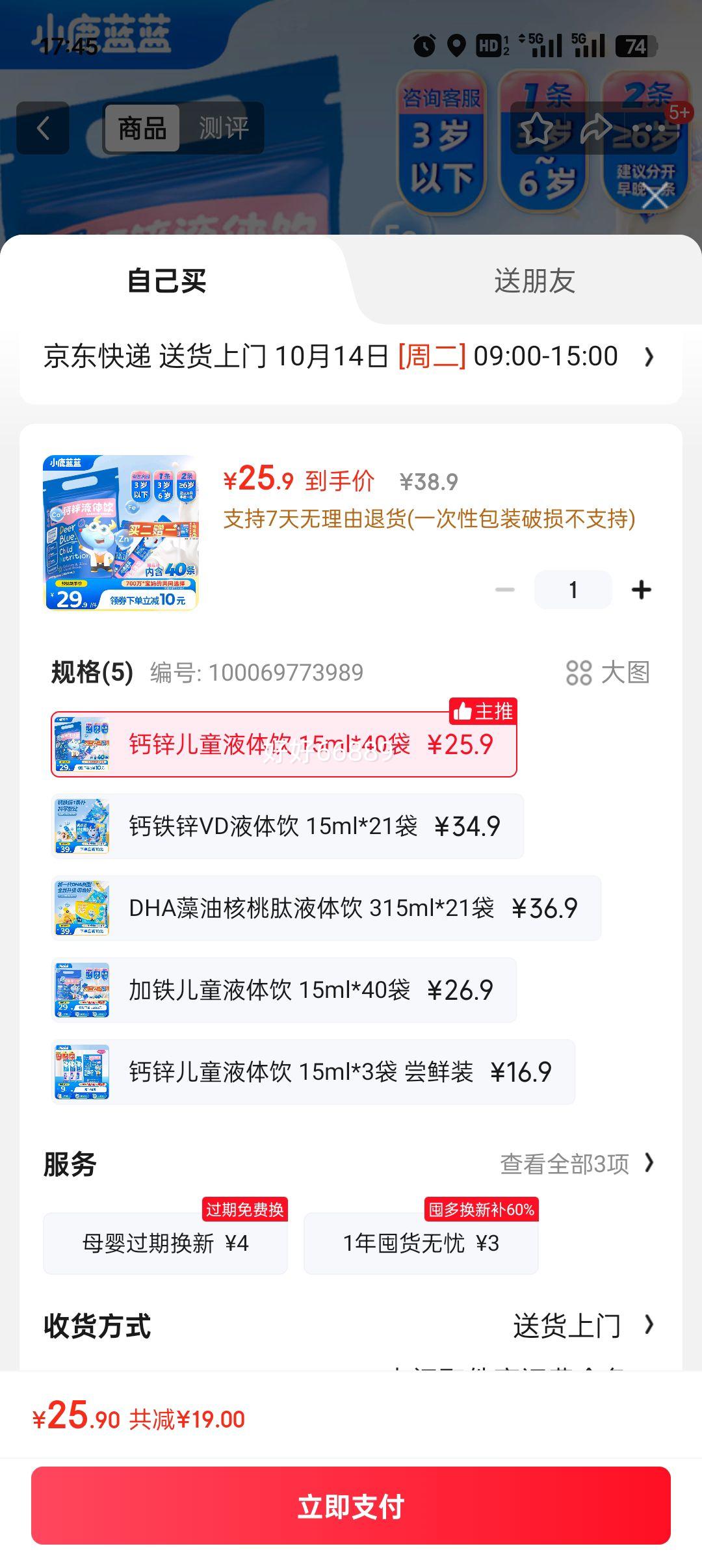This screenshot has width=702, height=1568.
Task: Add the 母婴过期换新 ¥4 service
Action: pyautogui.click(x=165, y=1244)
